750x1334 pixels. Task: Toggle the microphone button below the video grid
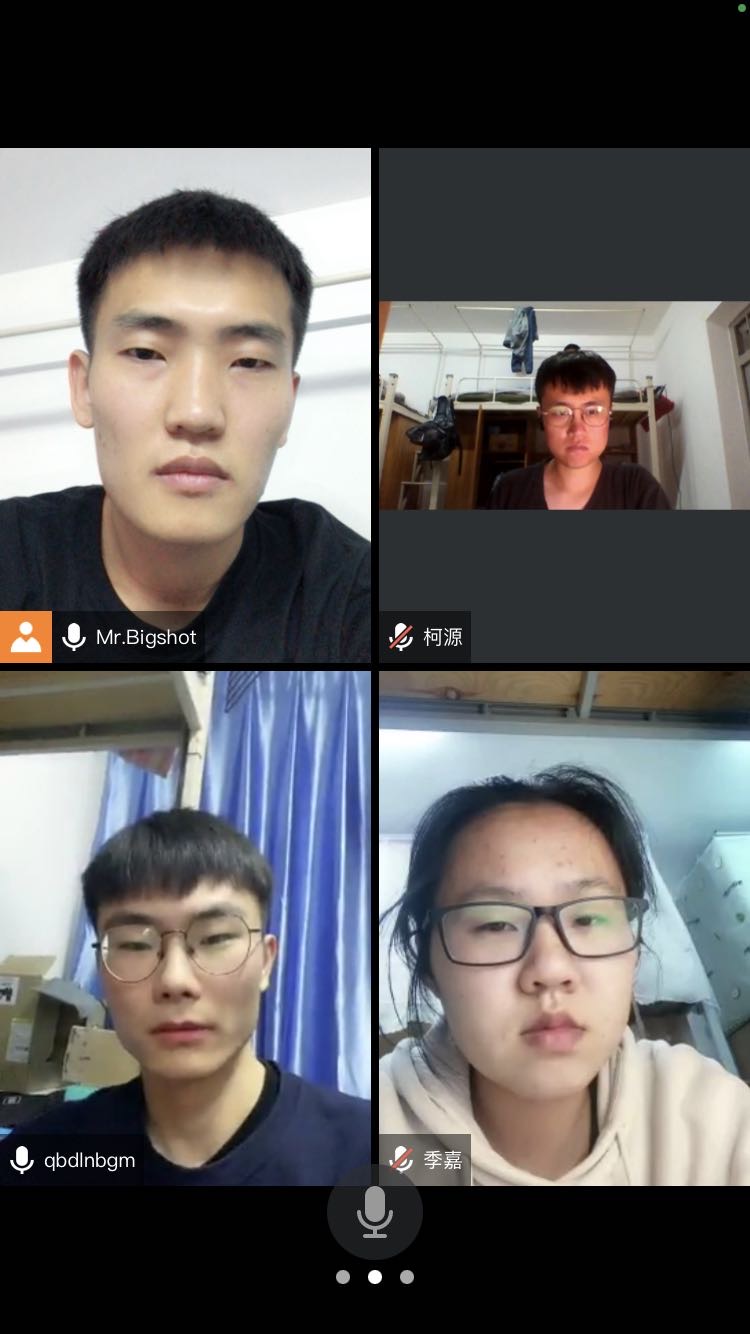click(375, 1211)
